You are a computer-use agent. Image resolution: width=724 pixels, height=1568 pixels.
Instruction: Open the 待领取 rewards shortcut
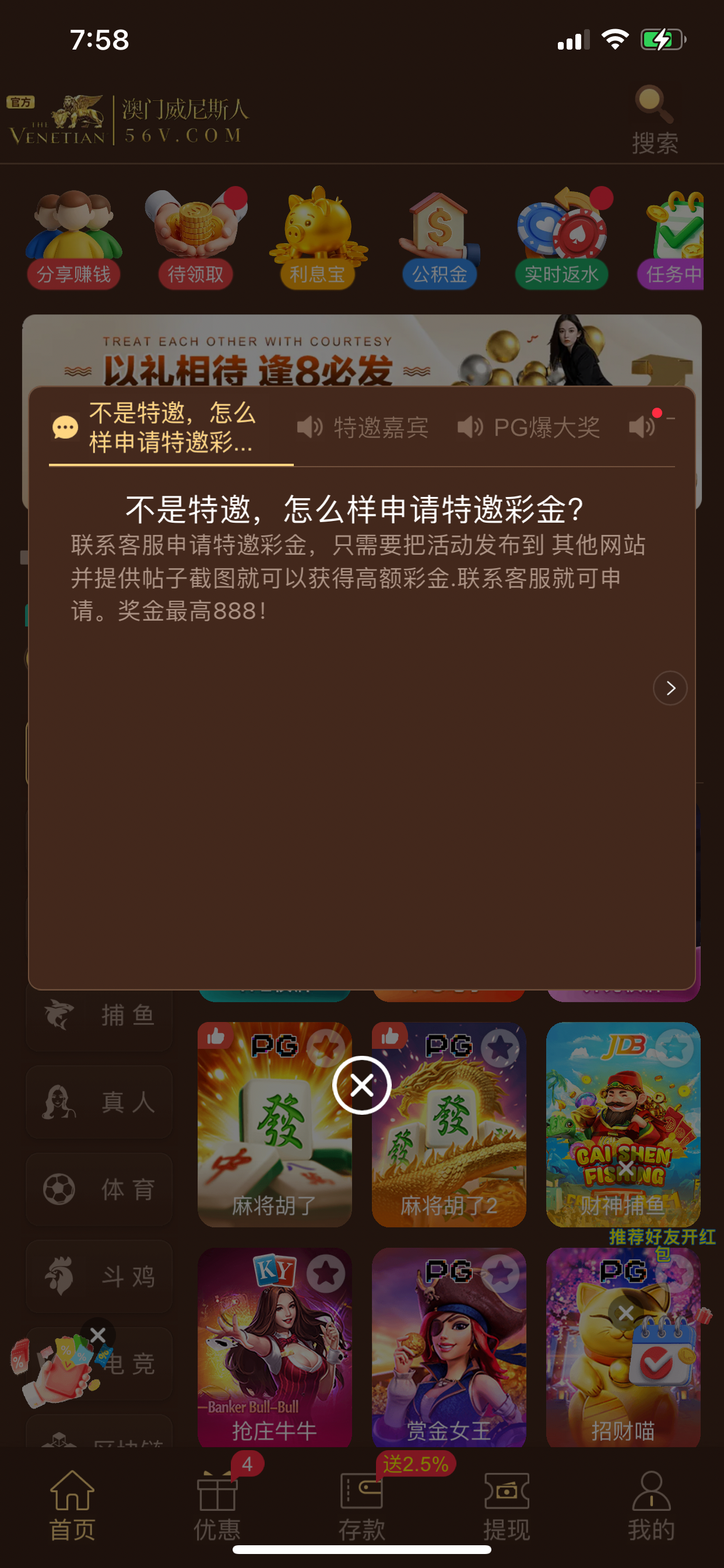click(x=195, y=239)
